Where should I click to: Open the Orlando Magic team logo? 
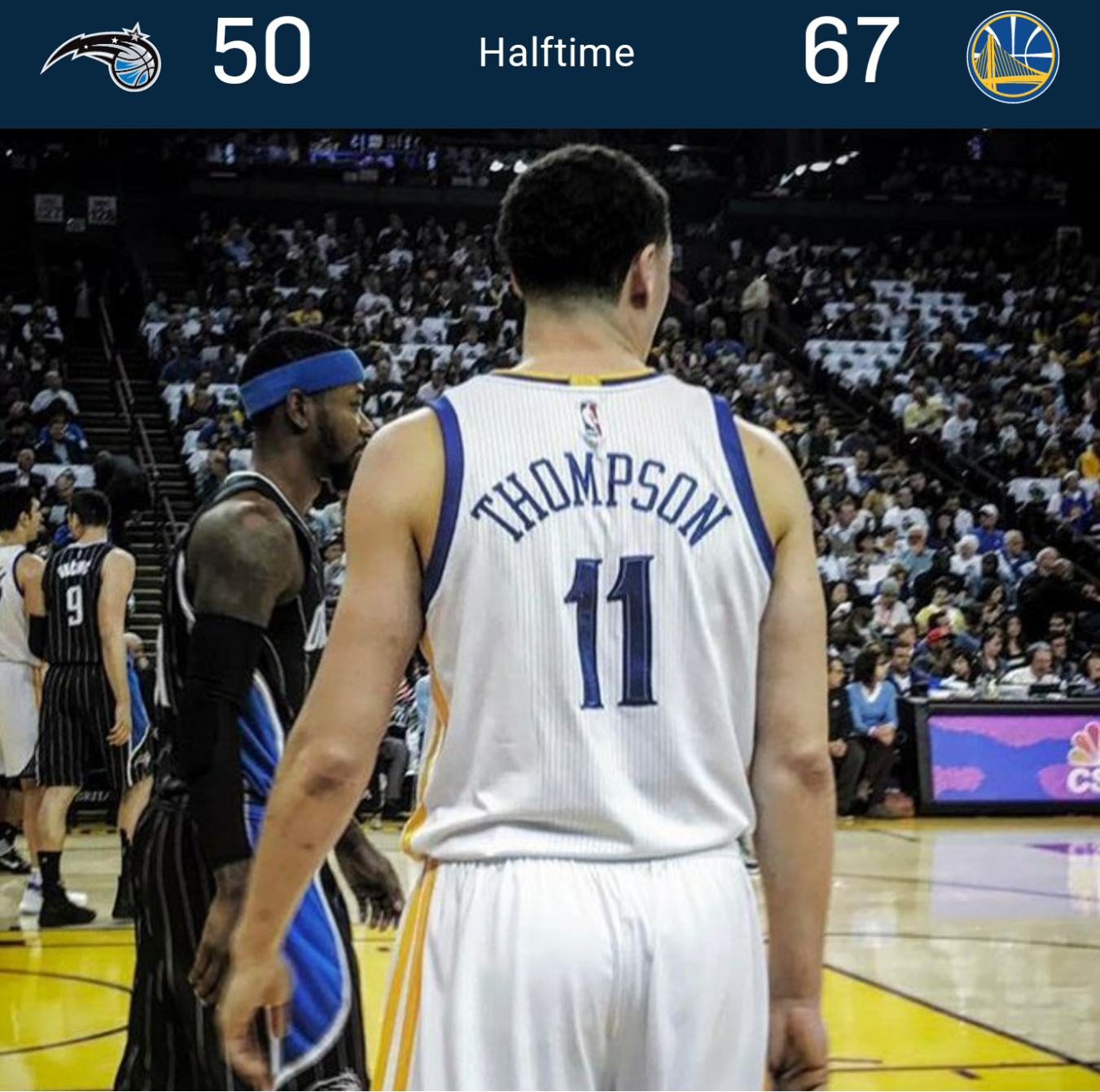(x=101, y=57)
